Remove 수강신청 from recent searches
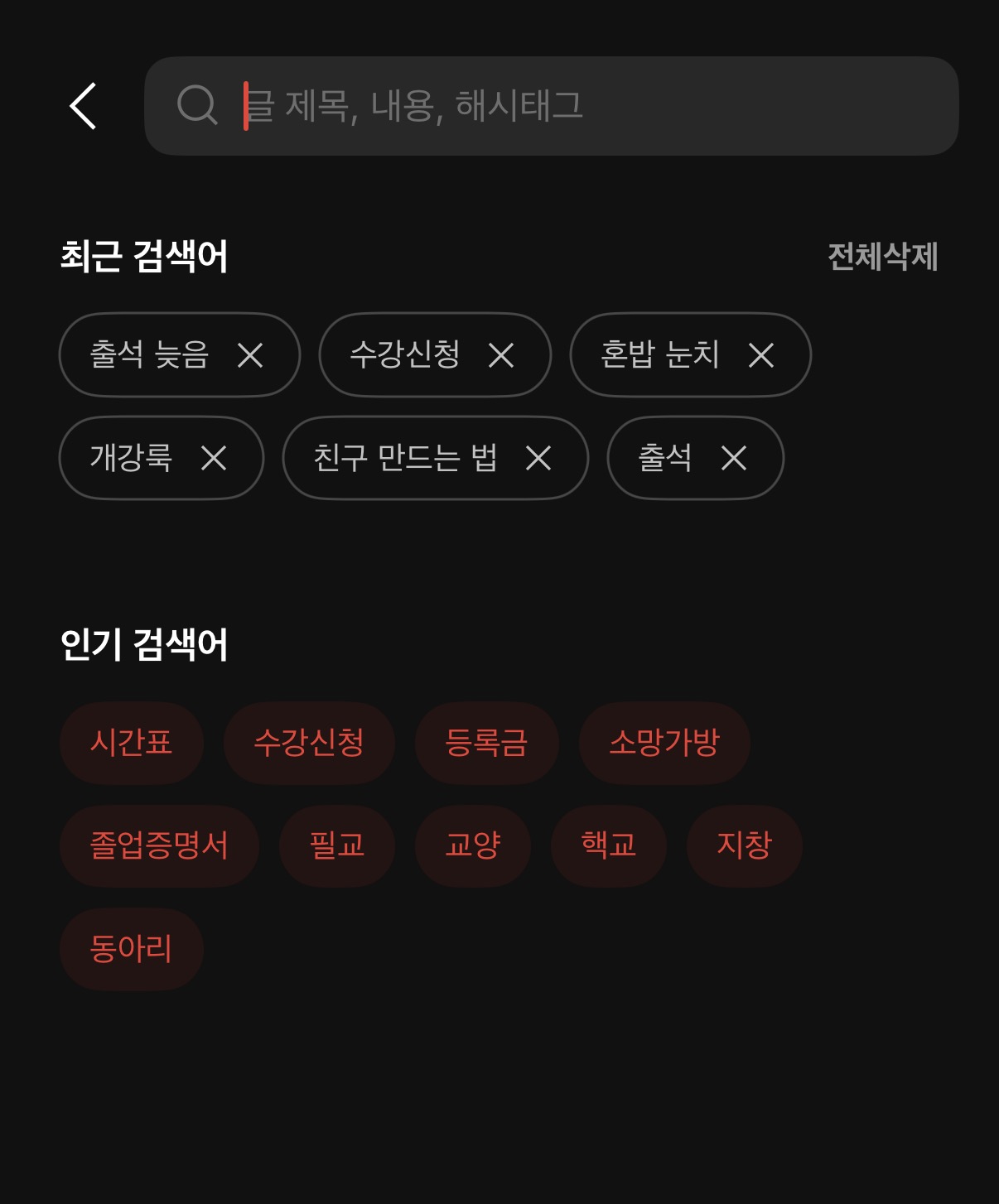 [x=501, y=355]
